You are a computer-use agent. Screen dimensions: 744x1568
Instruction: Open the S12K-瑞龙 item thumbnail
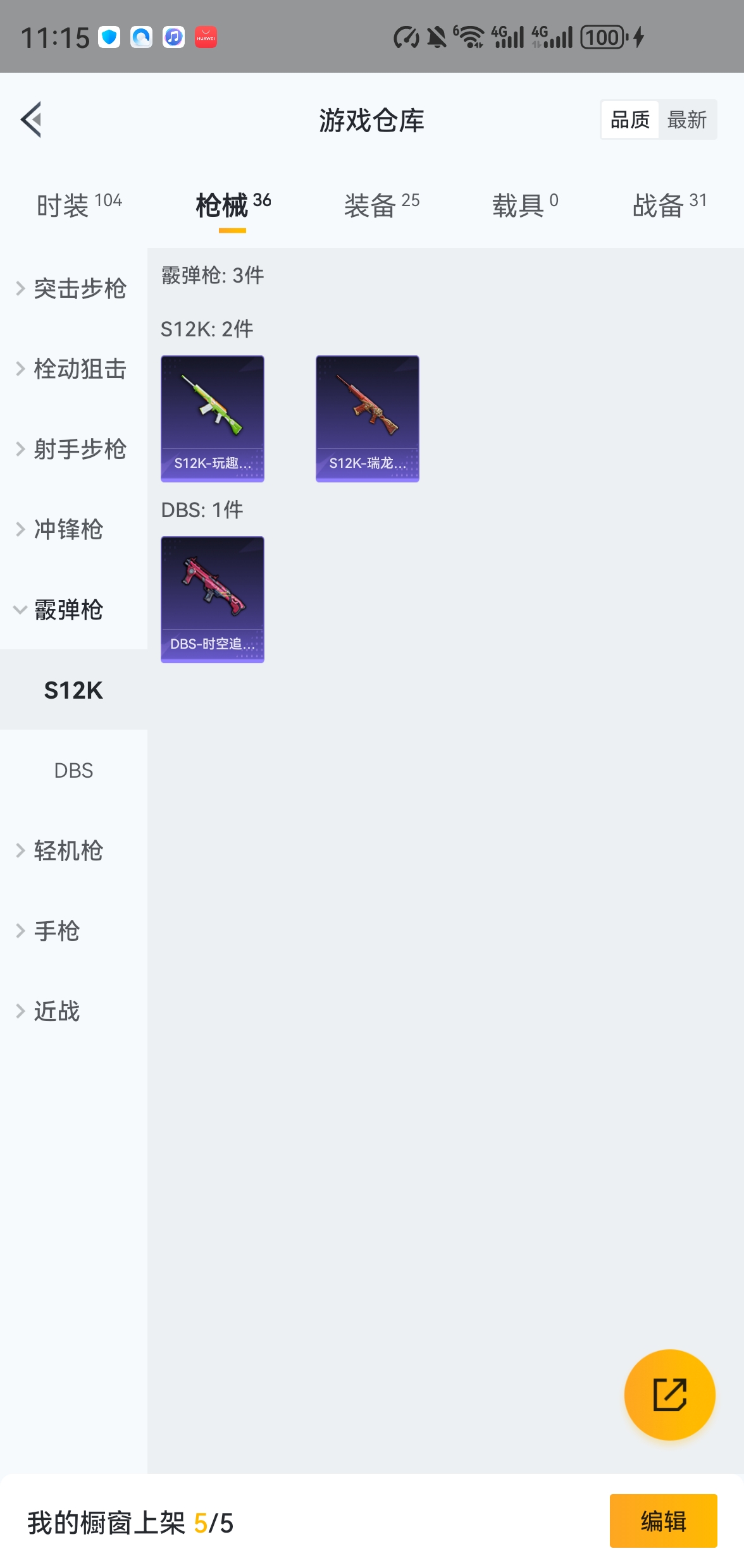367,419
